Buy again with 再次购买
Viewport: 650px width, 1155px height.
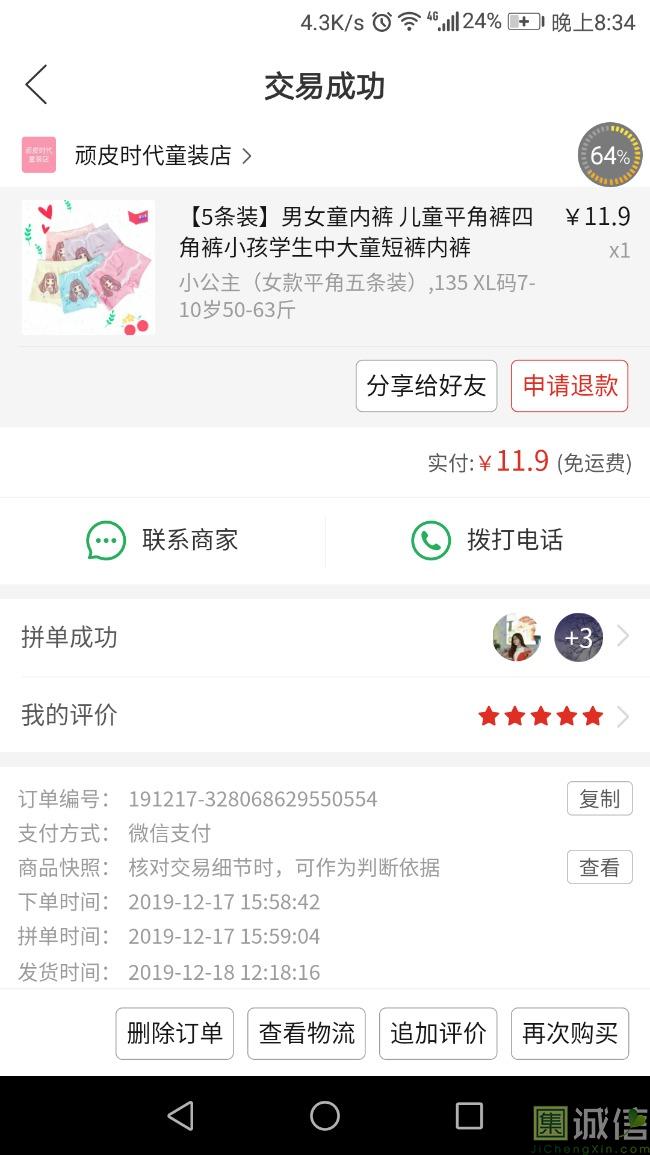tap(570, 1033)
